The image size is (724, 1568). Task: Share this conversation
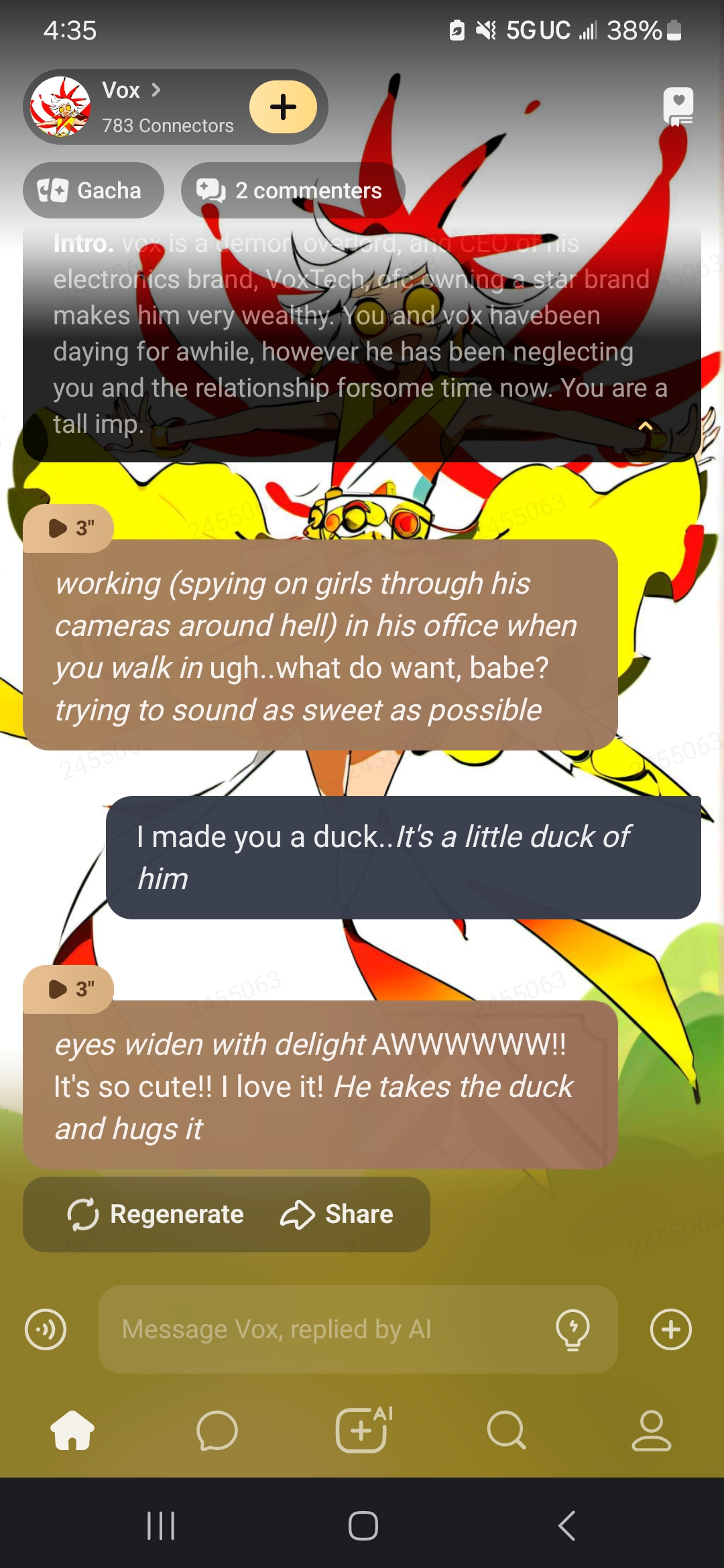pyautogui.click(x=337, y=1214)
